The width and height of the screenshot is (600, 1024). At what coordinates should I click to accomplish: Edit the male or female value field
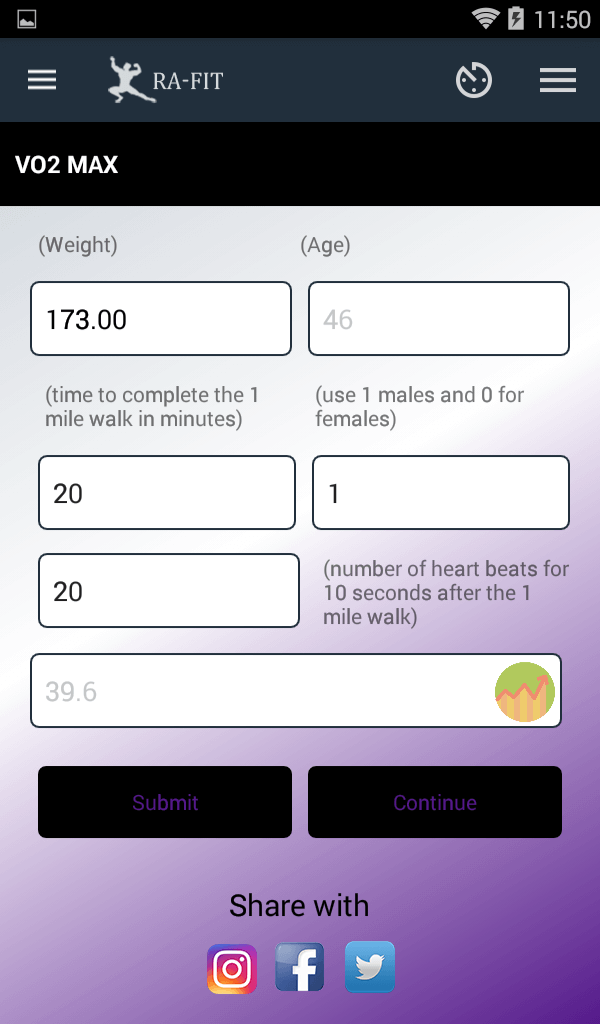441,493
